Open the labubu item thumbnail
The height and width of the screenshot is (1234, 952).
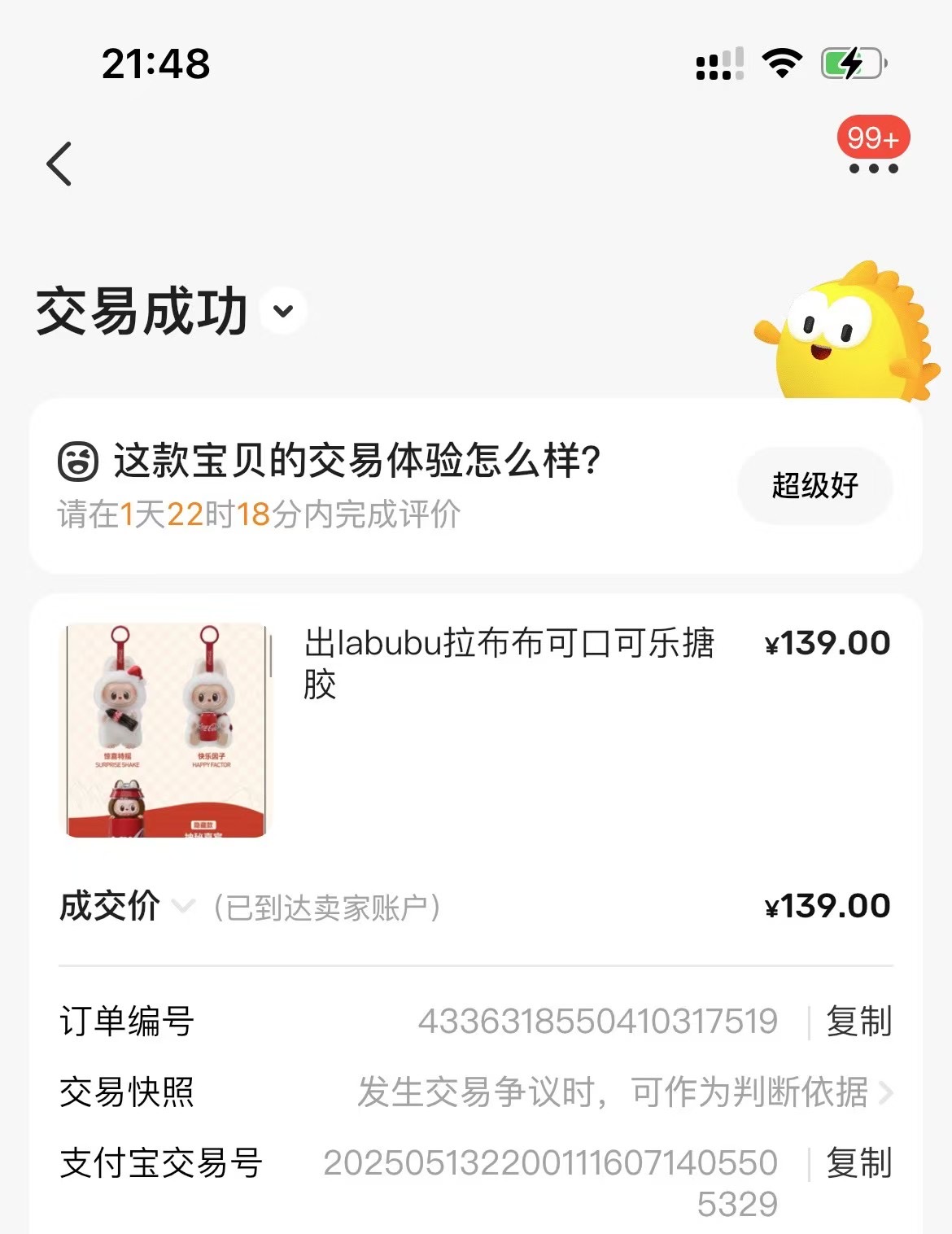pyautogui.click(x=166, y=730)
